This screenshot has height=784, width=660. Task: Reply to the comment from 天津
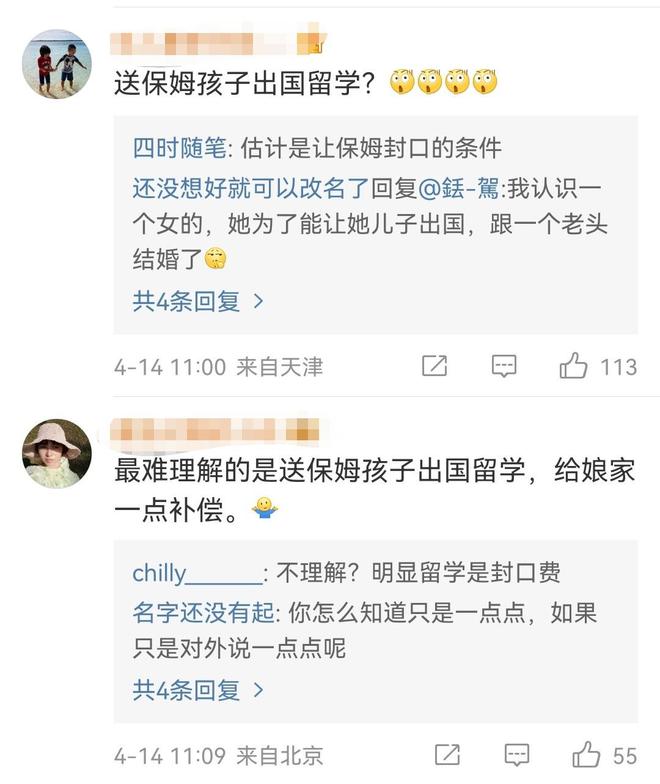pos(504,366)
